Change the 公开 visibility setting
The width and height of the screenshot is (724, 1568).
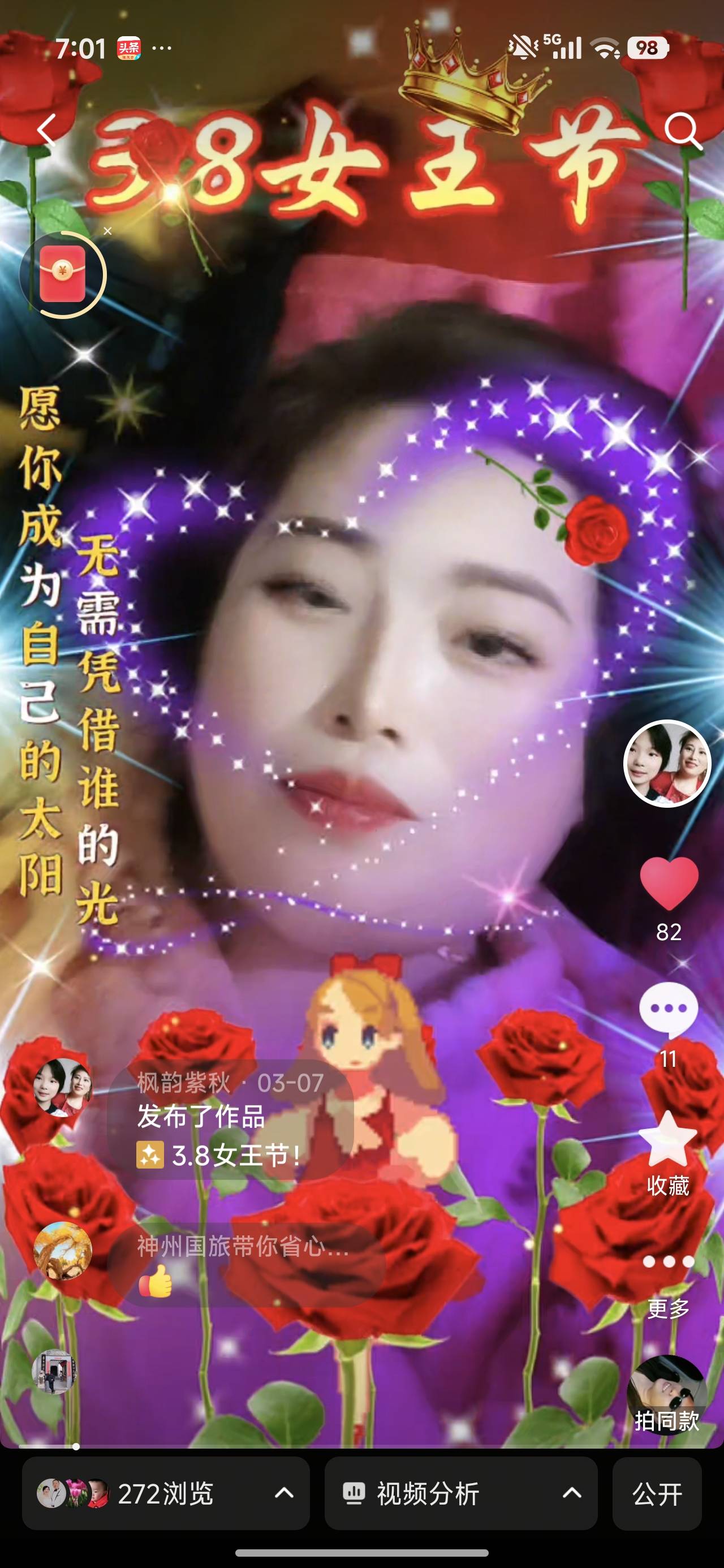pyautogui.click(x=657, y=1493)
